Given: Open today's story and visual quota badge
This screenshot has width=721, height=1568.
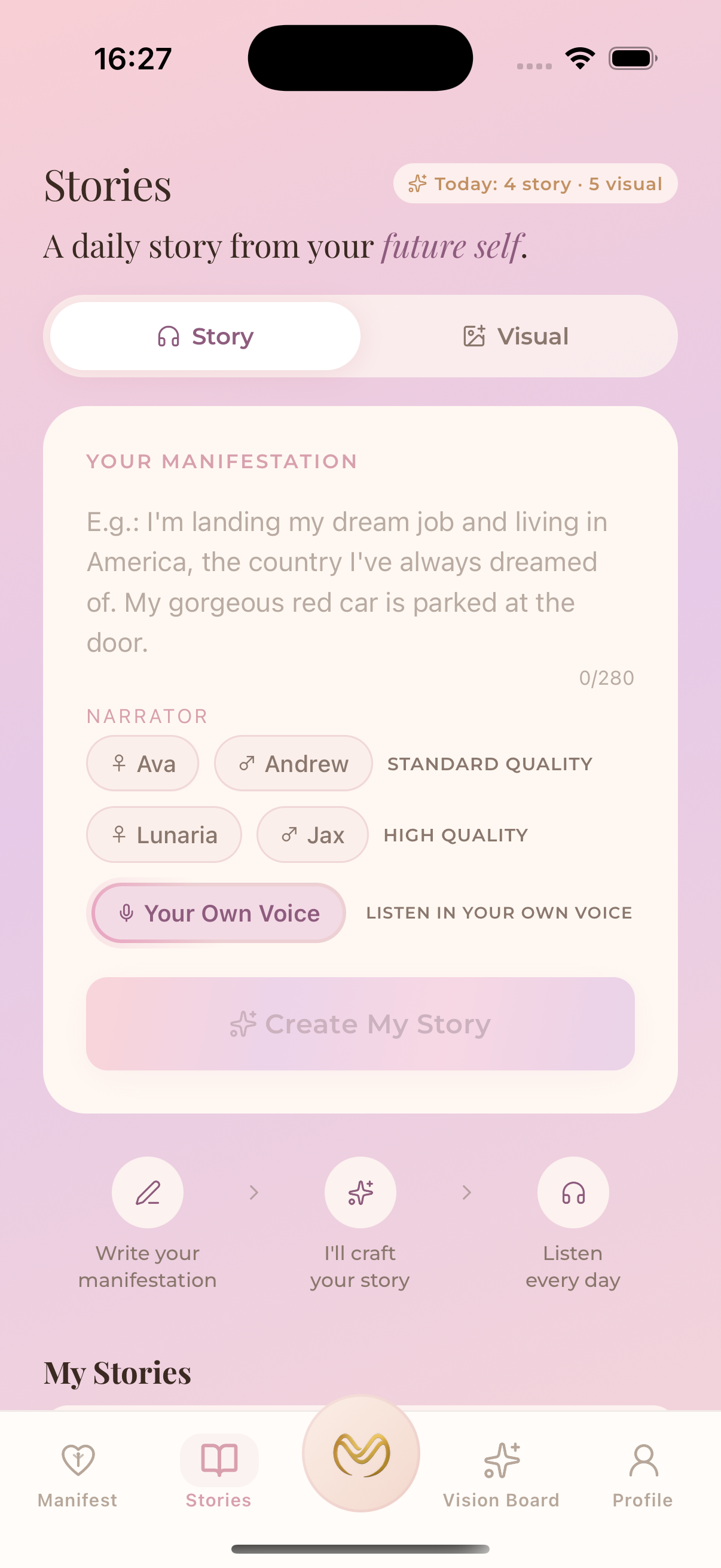Looking at the screenshot, I should [536, 183].
